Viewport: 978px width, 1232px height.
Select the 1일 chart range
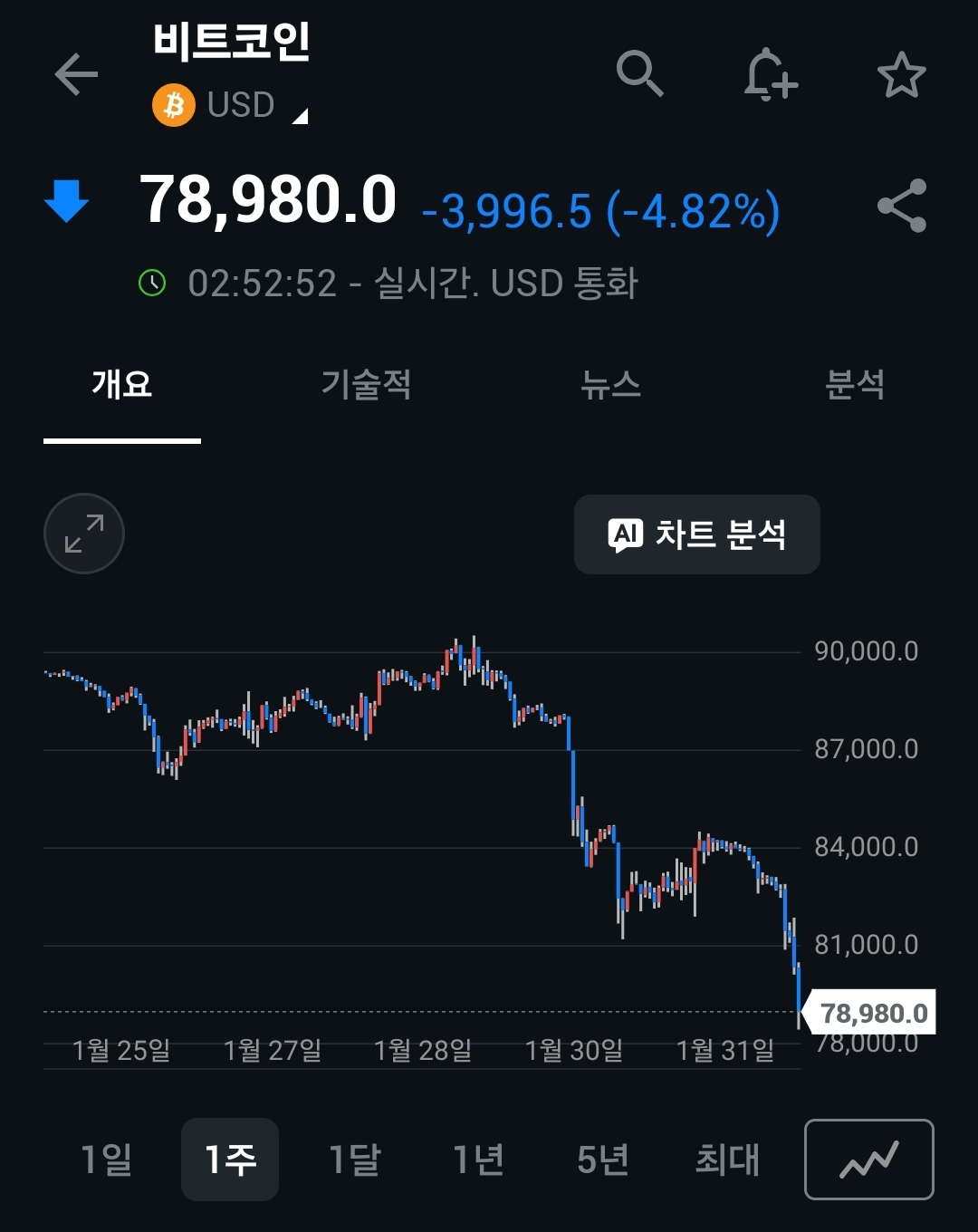(107, 1160)
